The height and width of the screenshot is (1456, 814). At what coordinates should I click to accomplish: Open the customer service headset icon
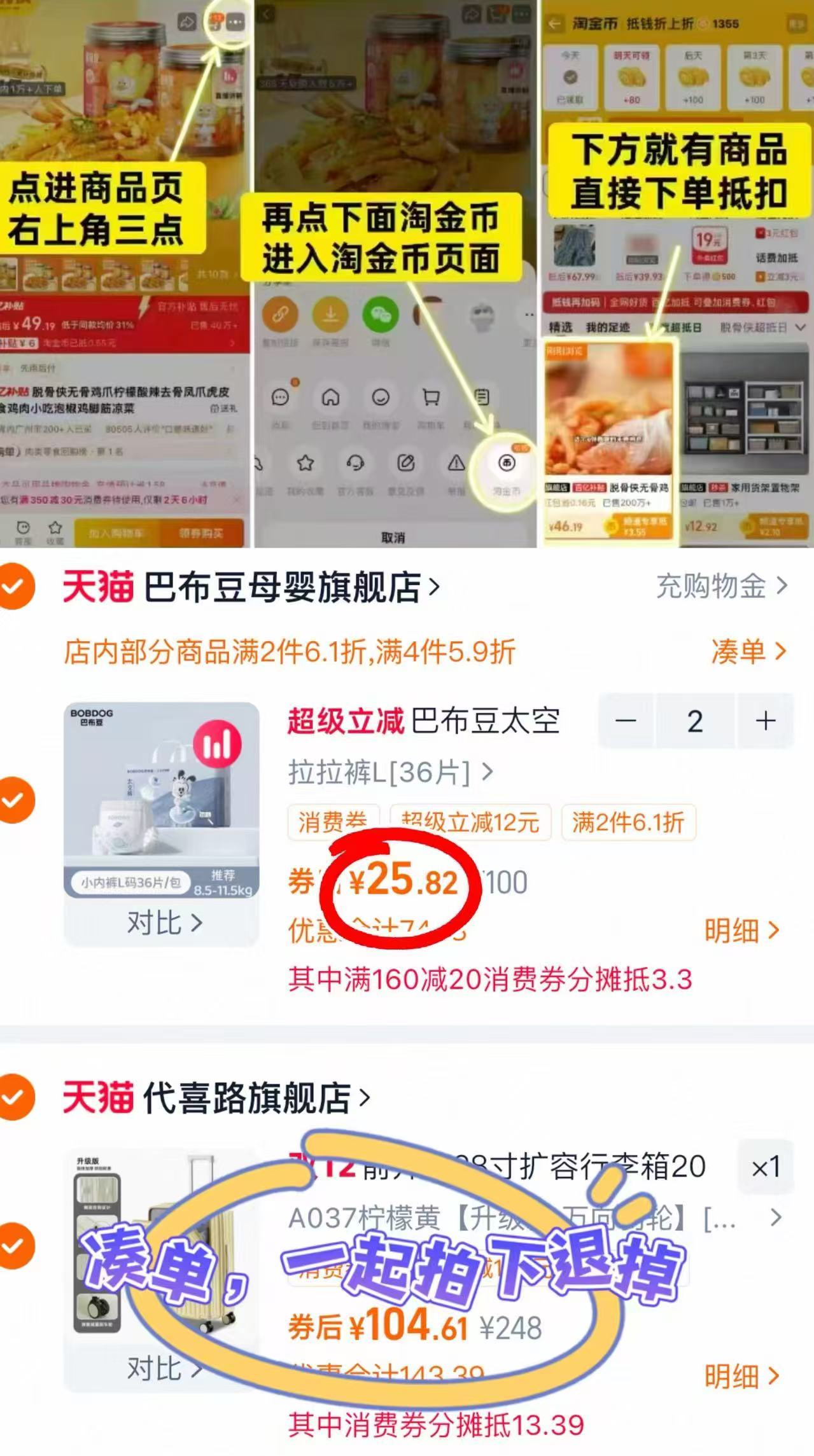355,464
